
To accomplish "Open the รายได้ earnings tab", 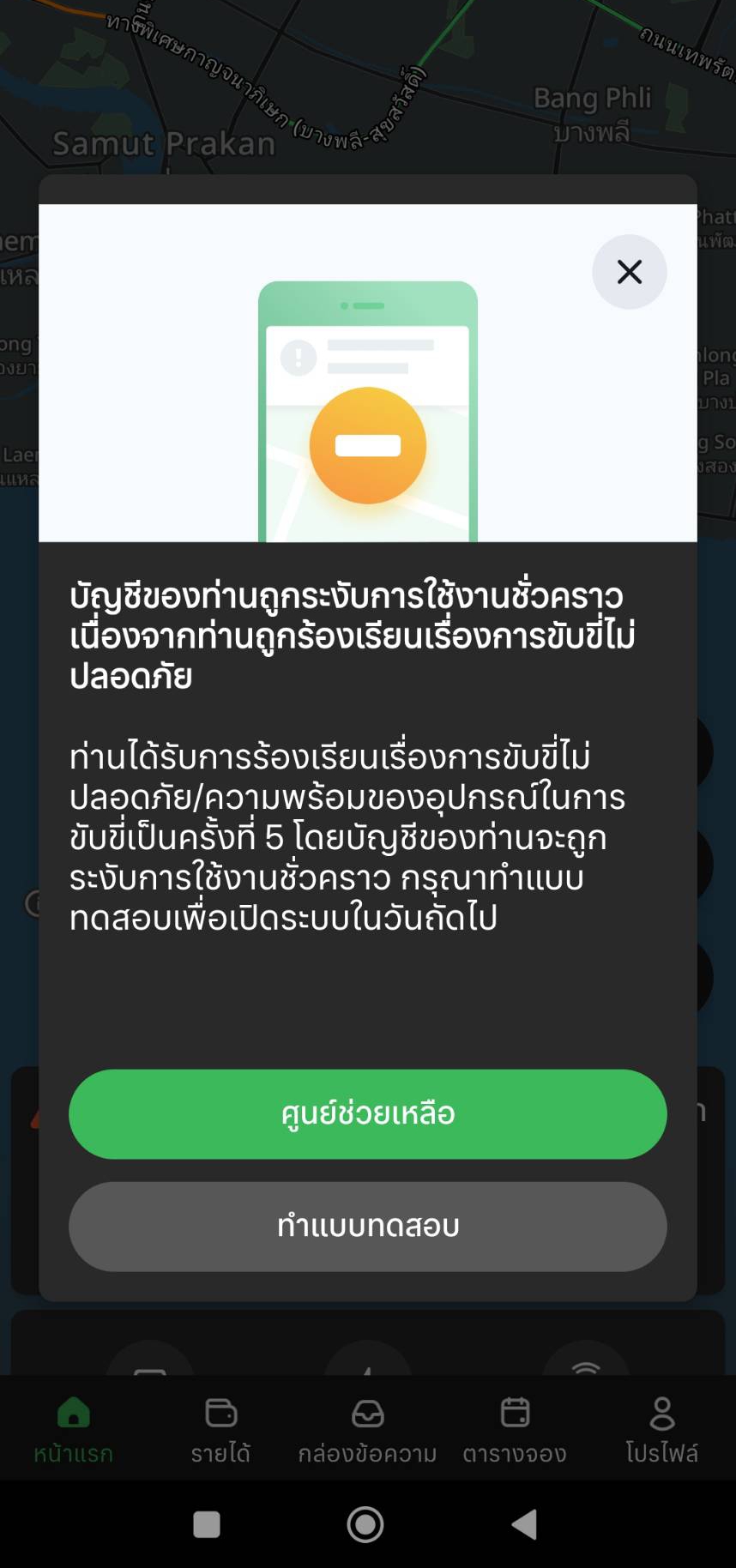I will click(x=220, y=1430).
